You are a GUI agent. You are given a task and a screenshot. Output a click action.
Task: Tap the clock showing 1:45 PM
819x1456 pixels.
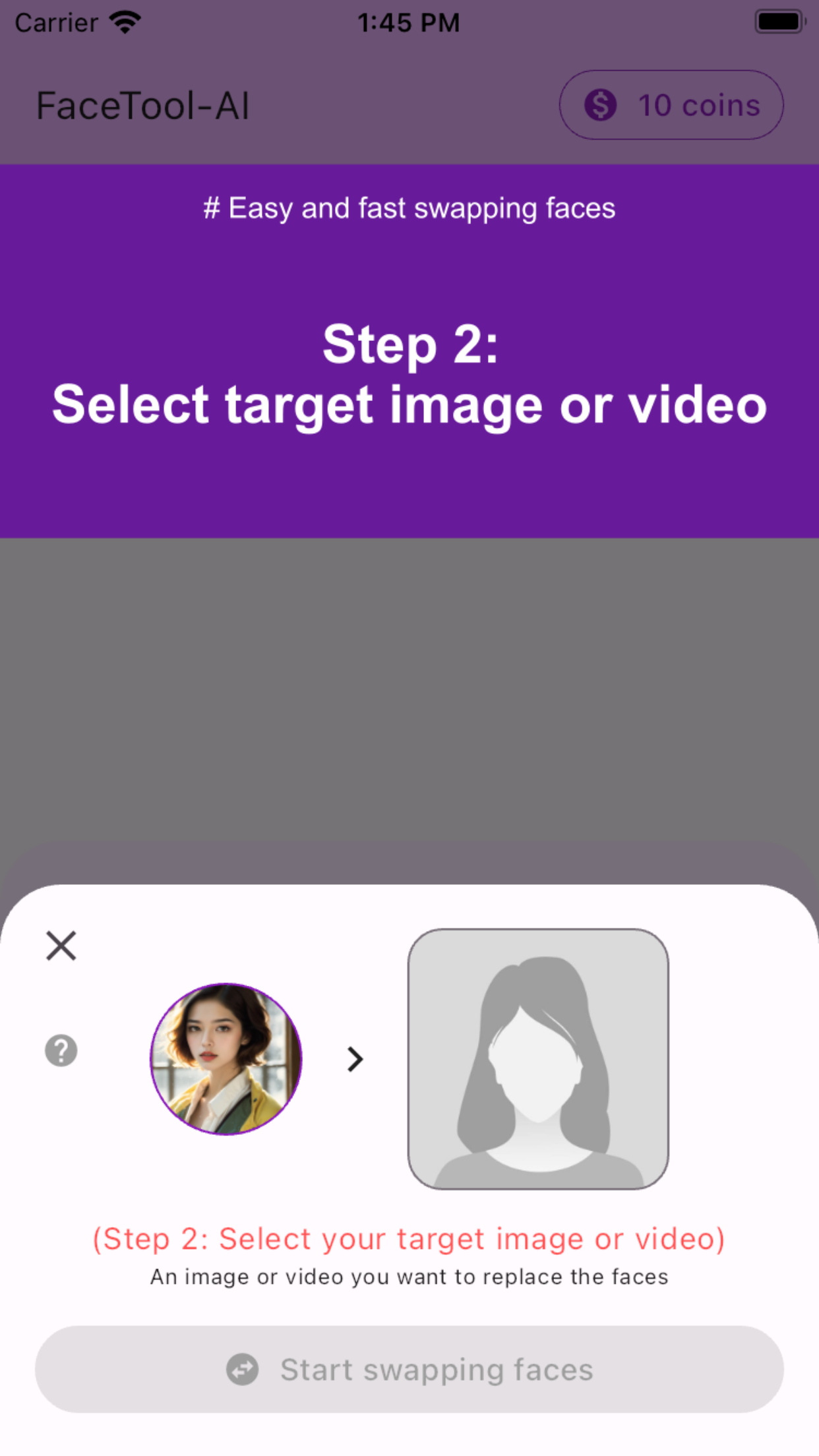tap(409, 22)
